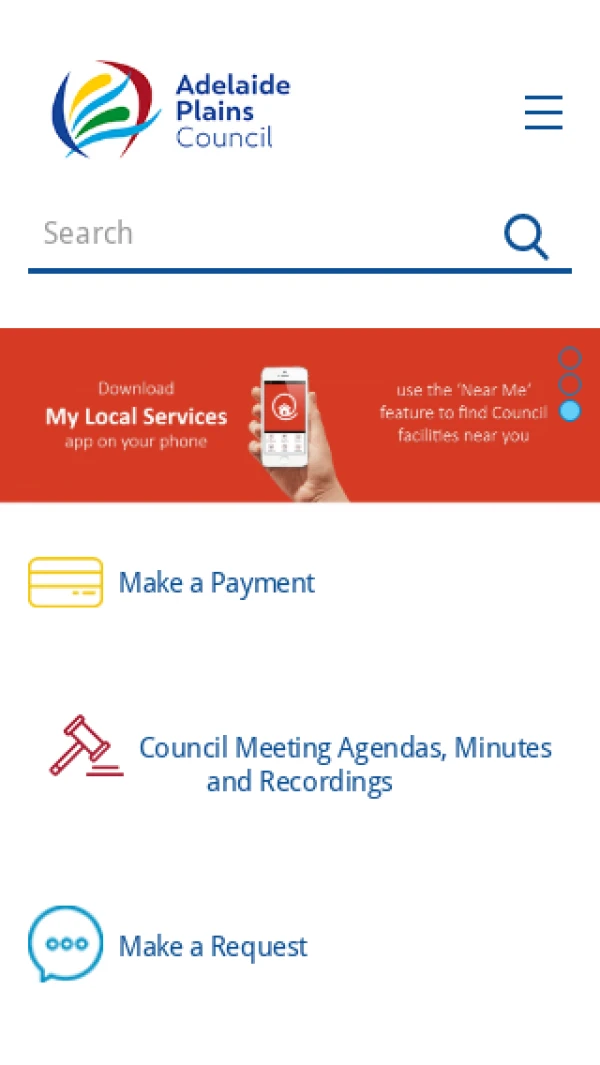This screenshot has width=600, height=1065.
Task: Go to Make a Payment
Action: tap(216, 583)
